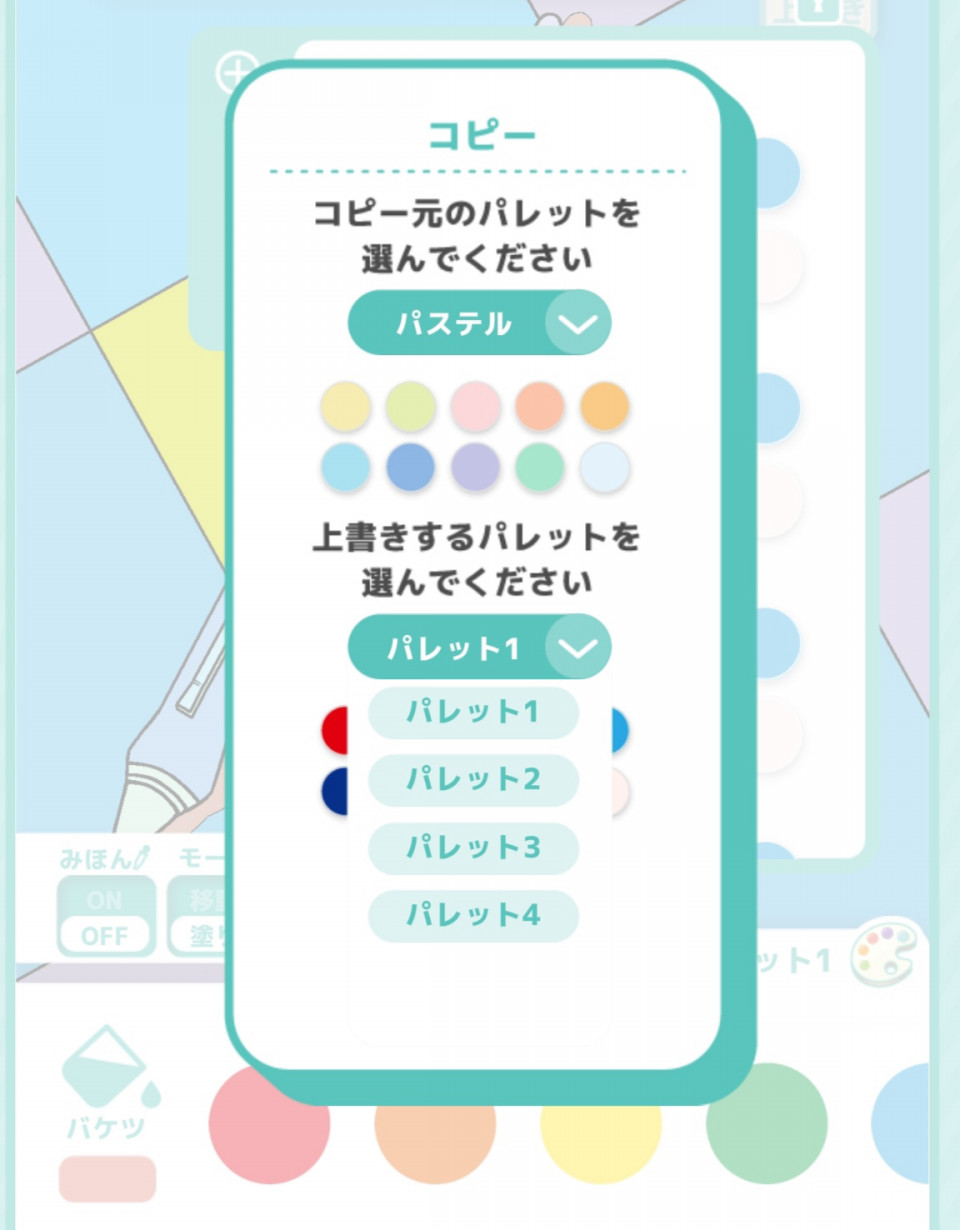Choose パレット4 as overwrite palette

click(473, 916)
